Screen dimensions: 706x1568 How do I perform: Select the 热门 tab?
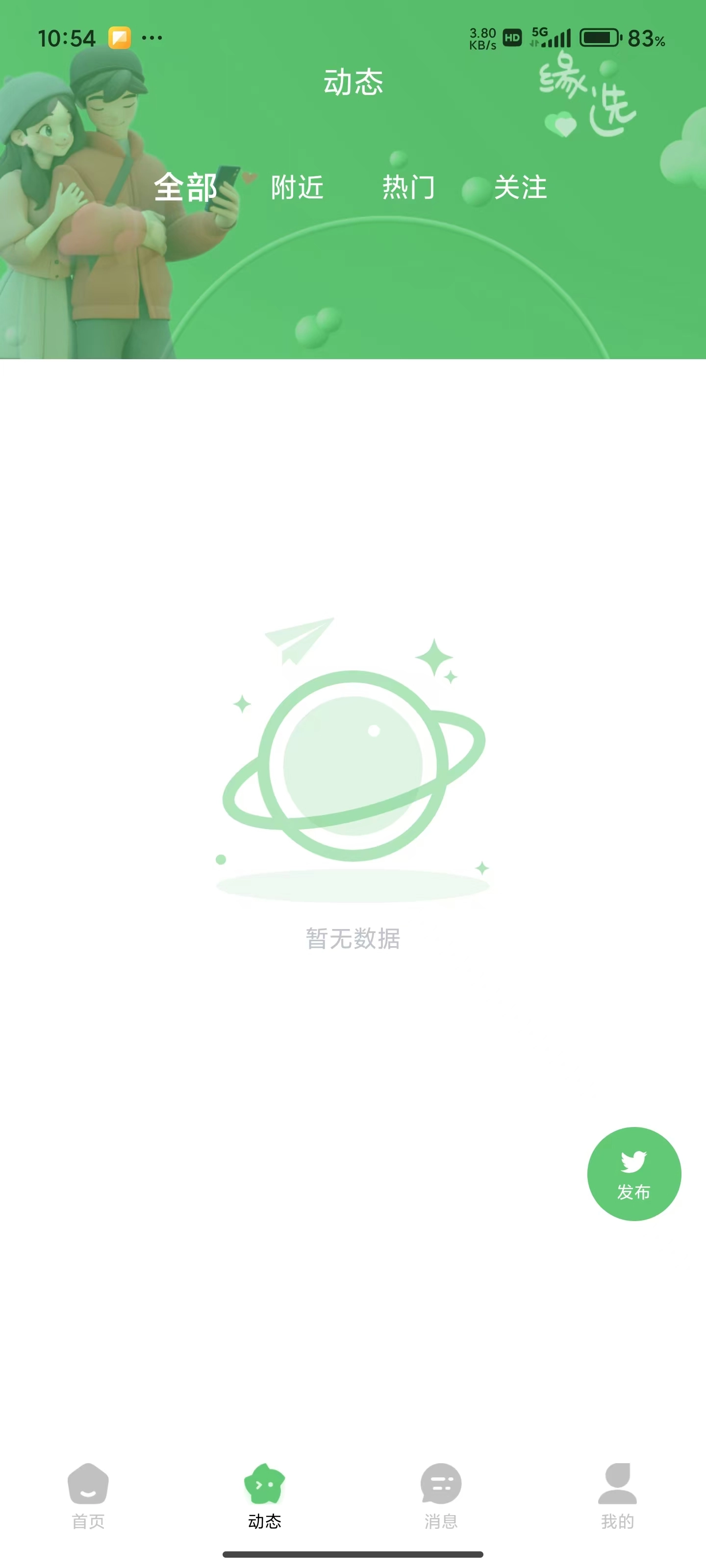[409, 187]
